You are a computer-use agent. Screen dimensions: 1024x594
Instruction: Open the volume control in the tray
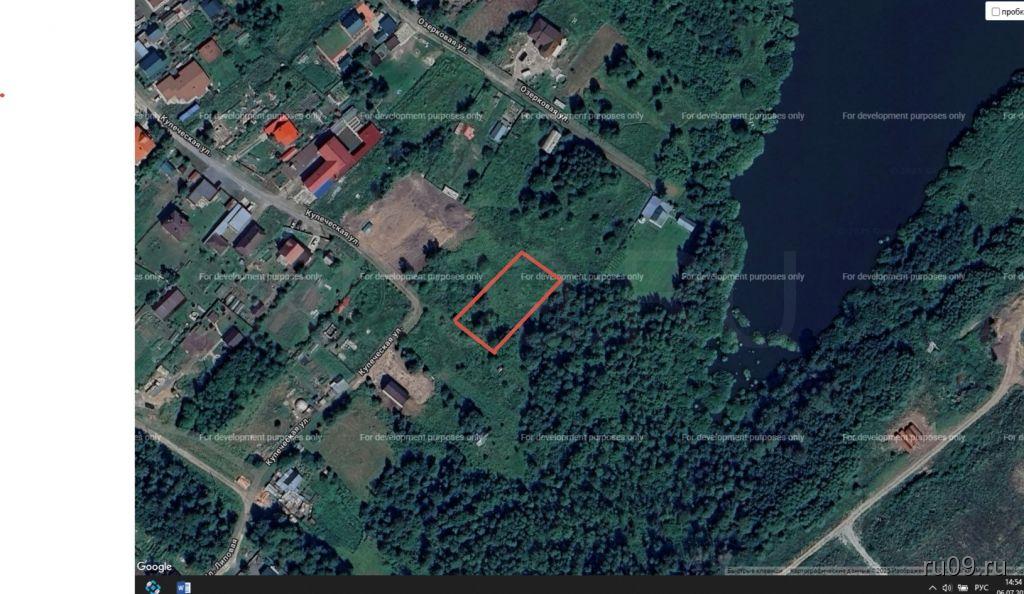pos(947,588)
